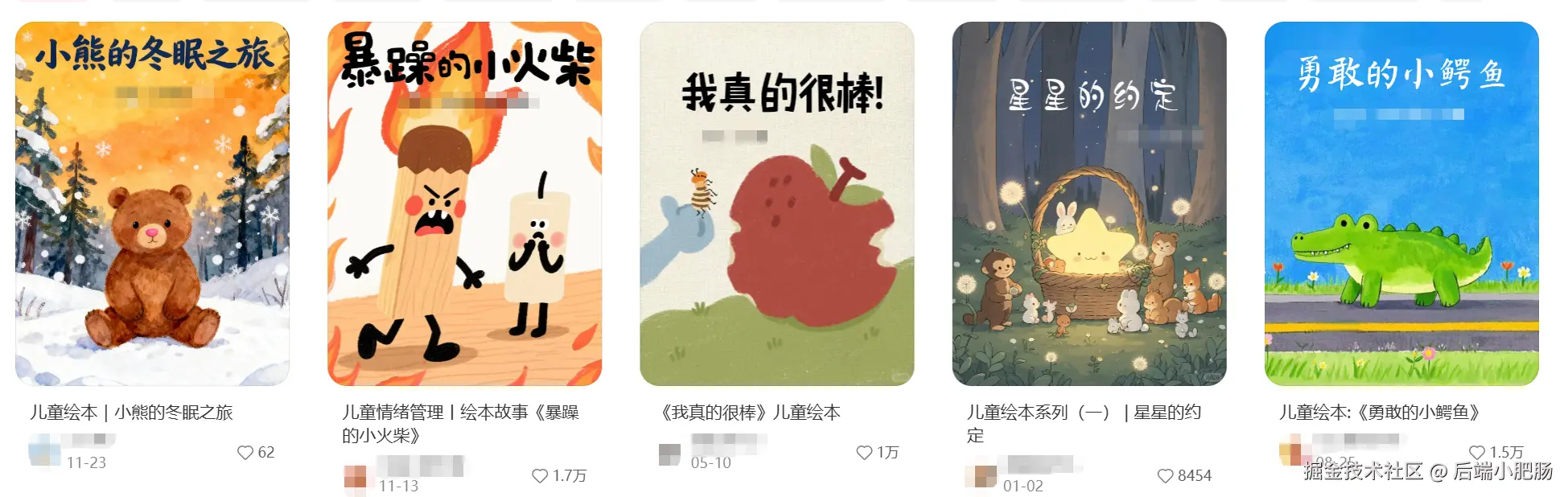Tap the heart under 勇敢的小鳄鱼 post

[1477, 452]
